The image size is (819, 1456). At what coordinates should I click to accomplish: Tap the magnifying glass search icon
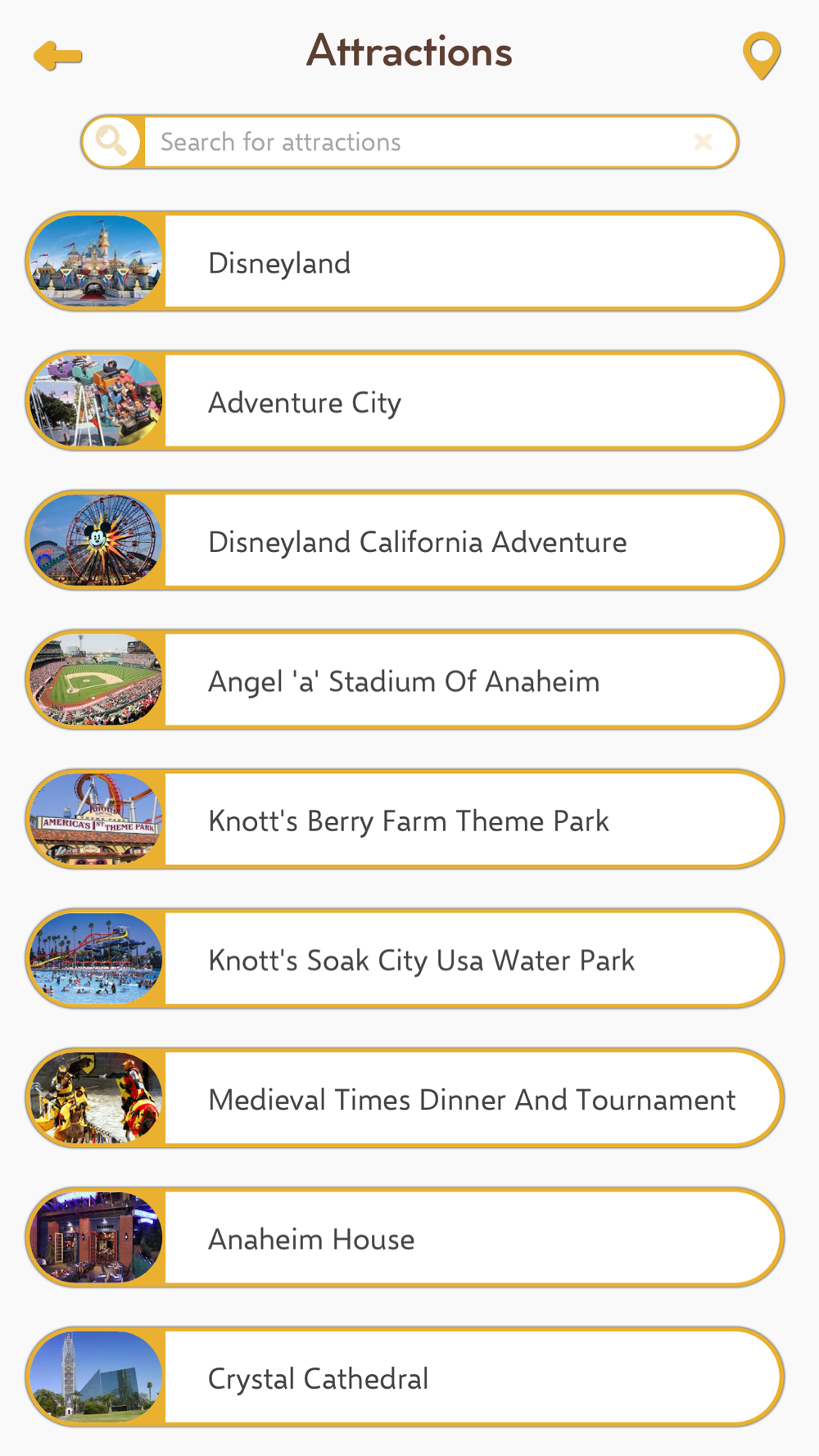pyautogui.click(x=112, y=142)
